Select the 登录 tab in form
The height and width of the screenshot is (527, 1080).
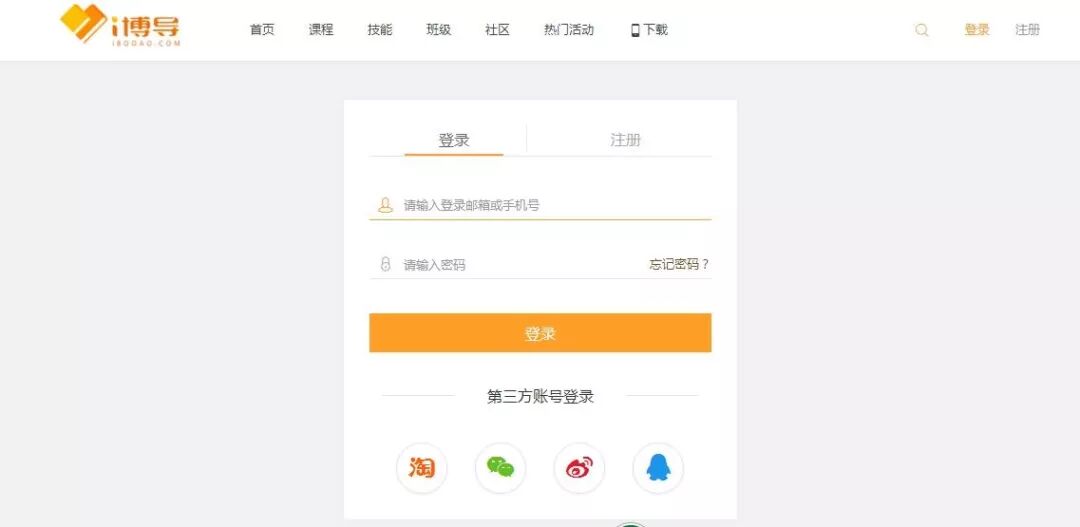click(x=454, y=140)
